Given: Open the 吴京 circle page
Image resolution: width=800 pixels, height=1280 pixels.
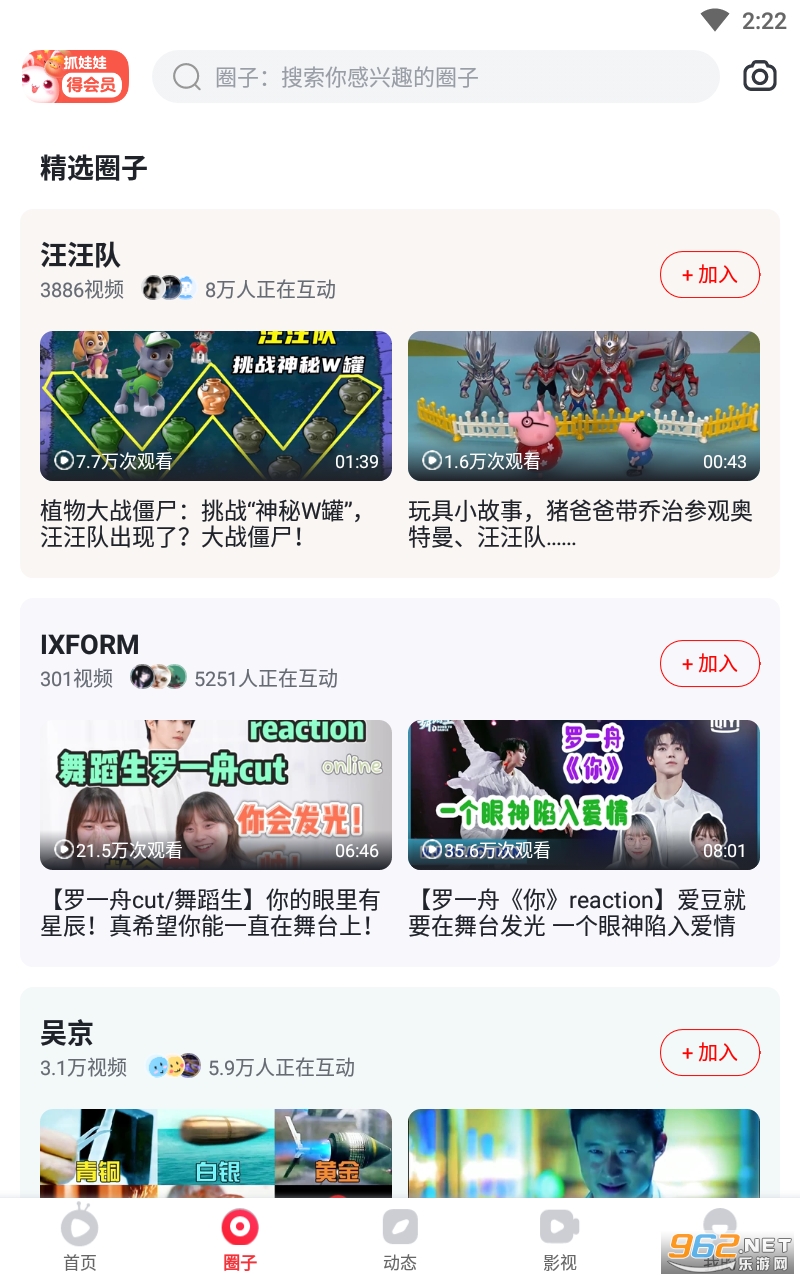Looking at the screenshot, I should click(x=67, y=1033).
